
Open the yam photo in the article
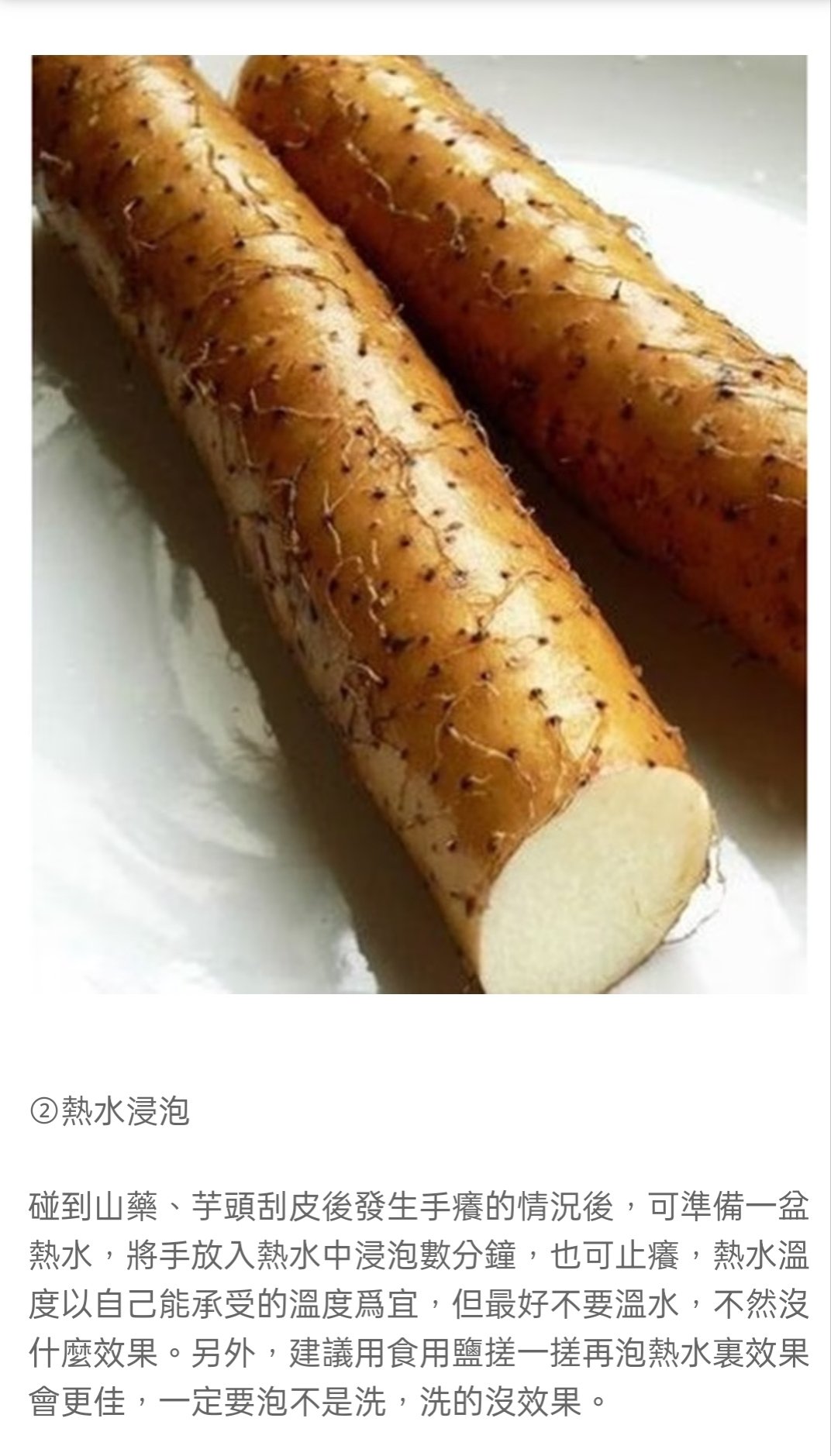point(419,524)
